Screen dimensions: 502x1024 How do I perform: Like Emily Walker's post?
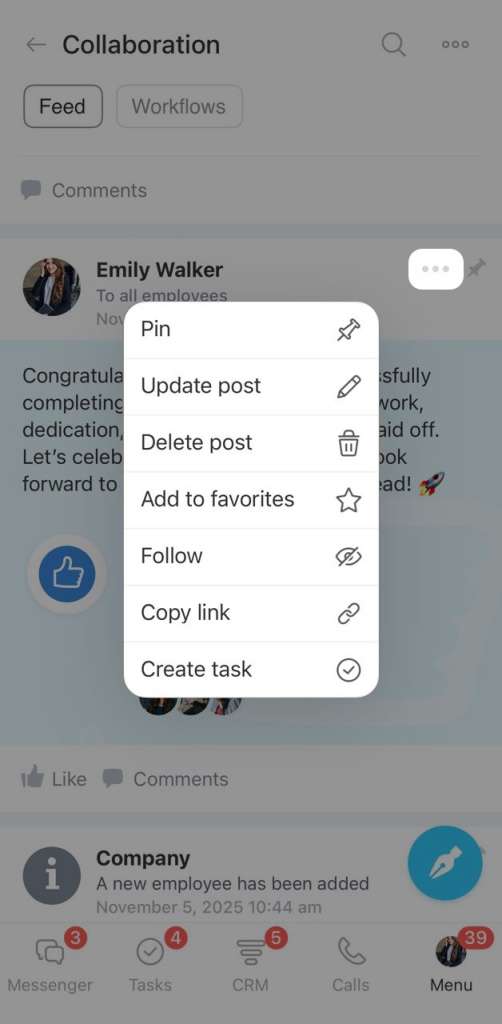[x=54, y=778]
